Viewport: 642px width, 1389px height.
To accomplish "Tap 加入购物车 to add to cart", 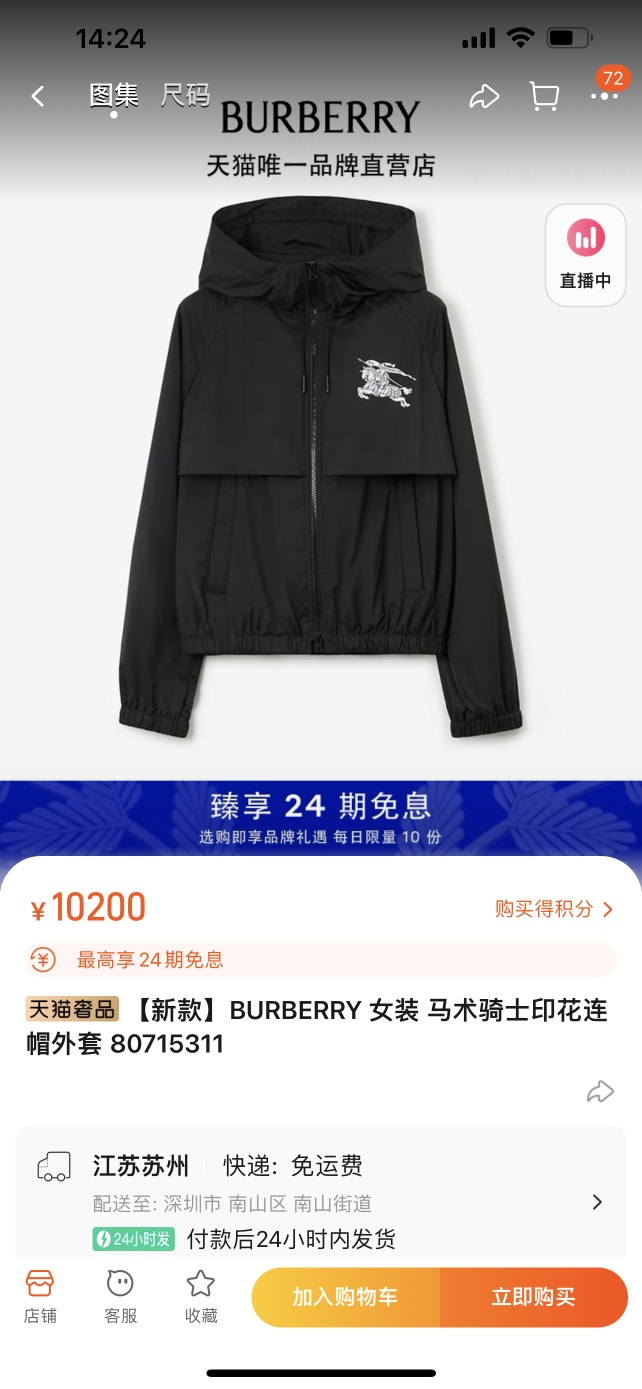I will [345, 1297].
